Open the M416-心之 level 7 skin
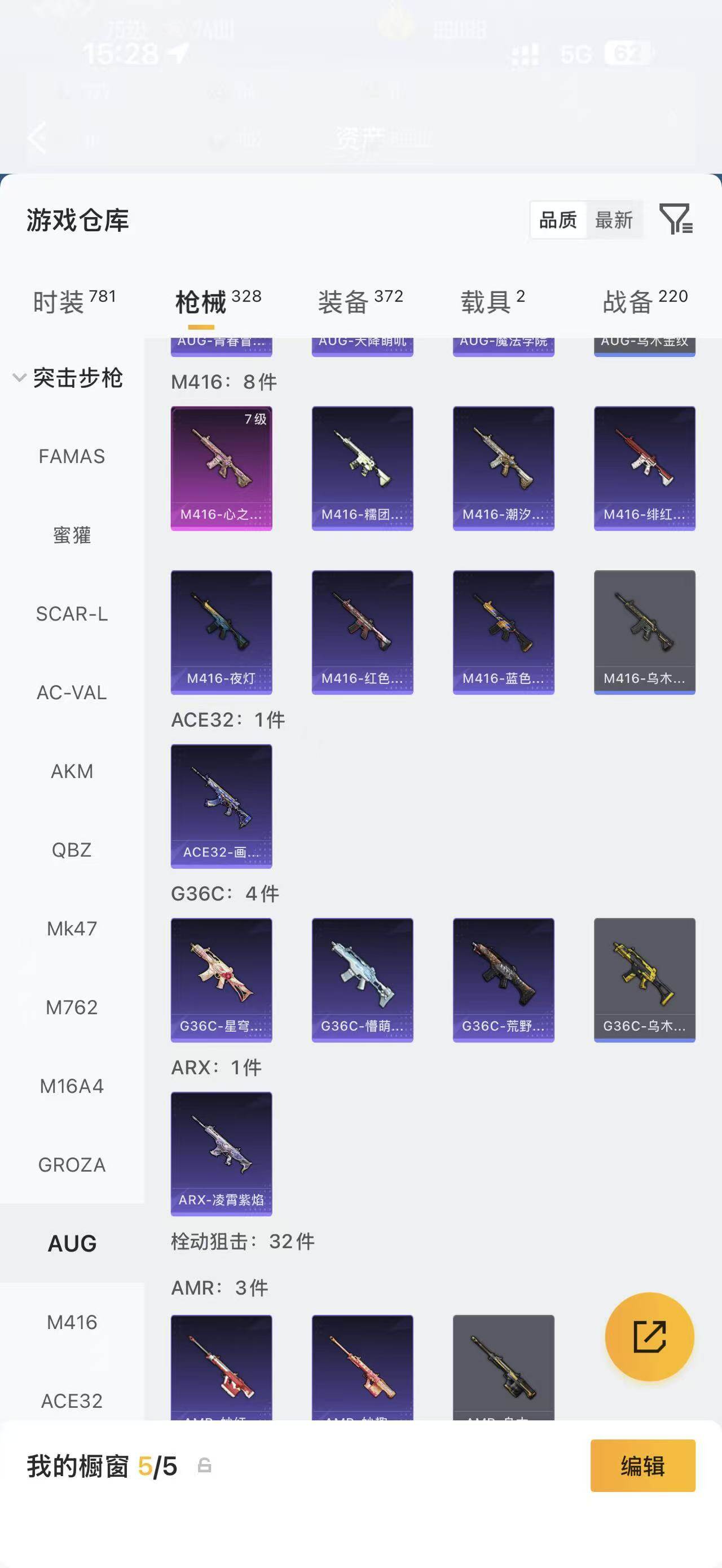 222,468
